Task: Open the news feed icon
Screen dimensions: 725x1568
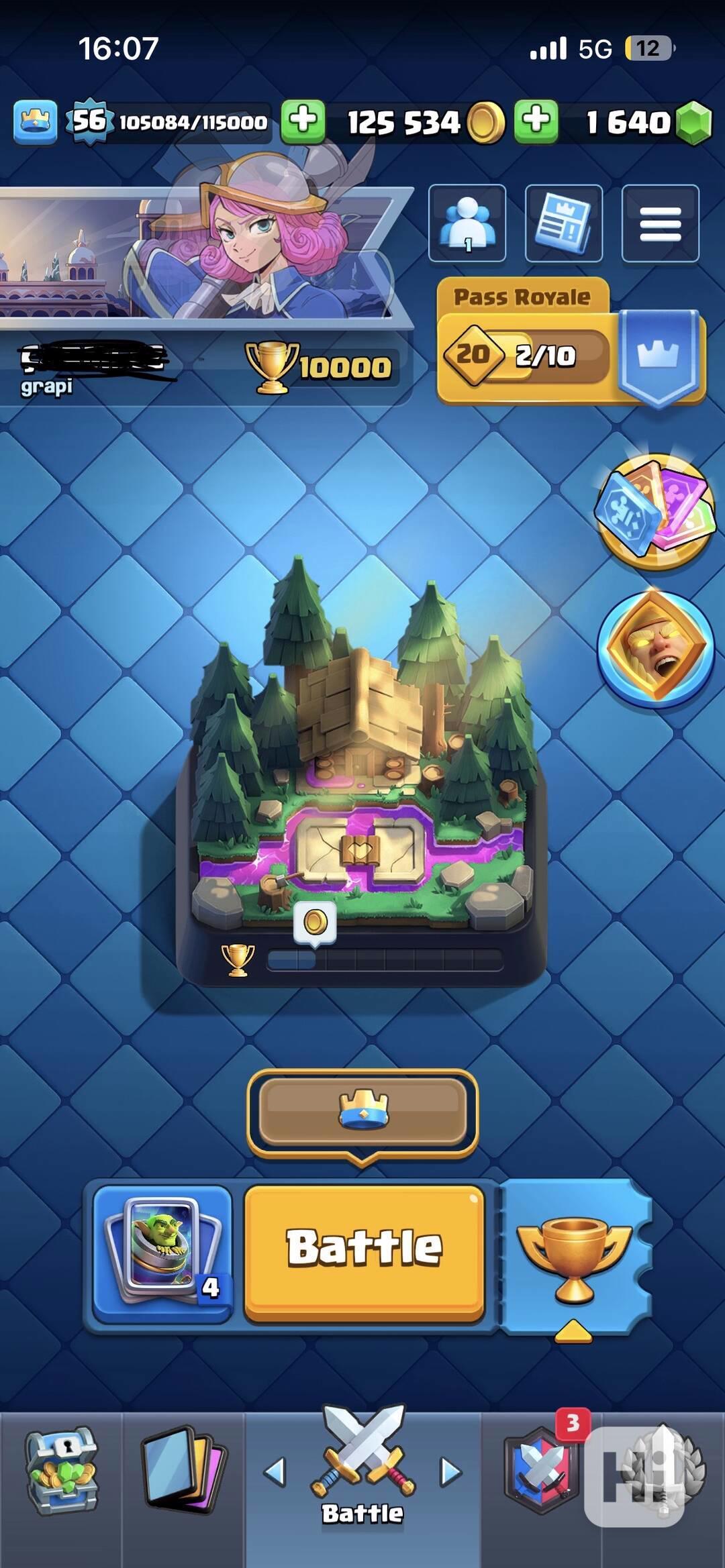Action: tap(563, 223)
